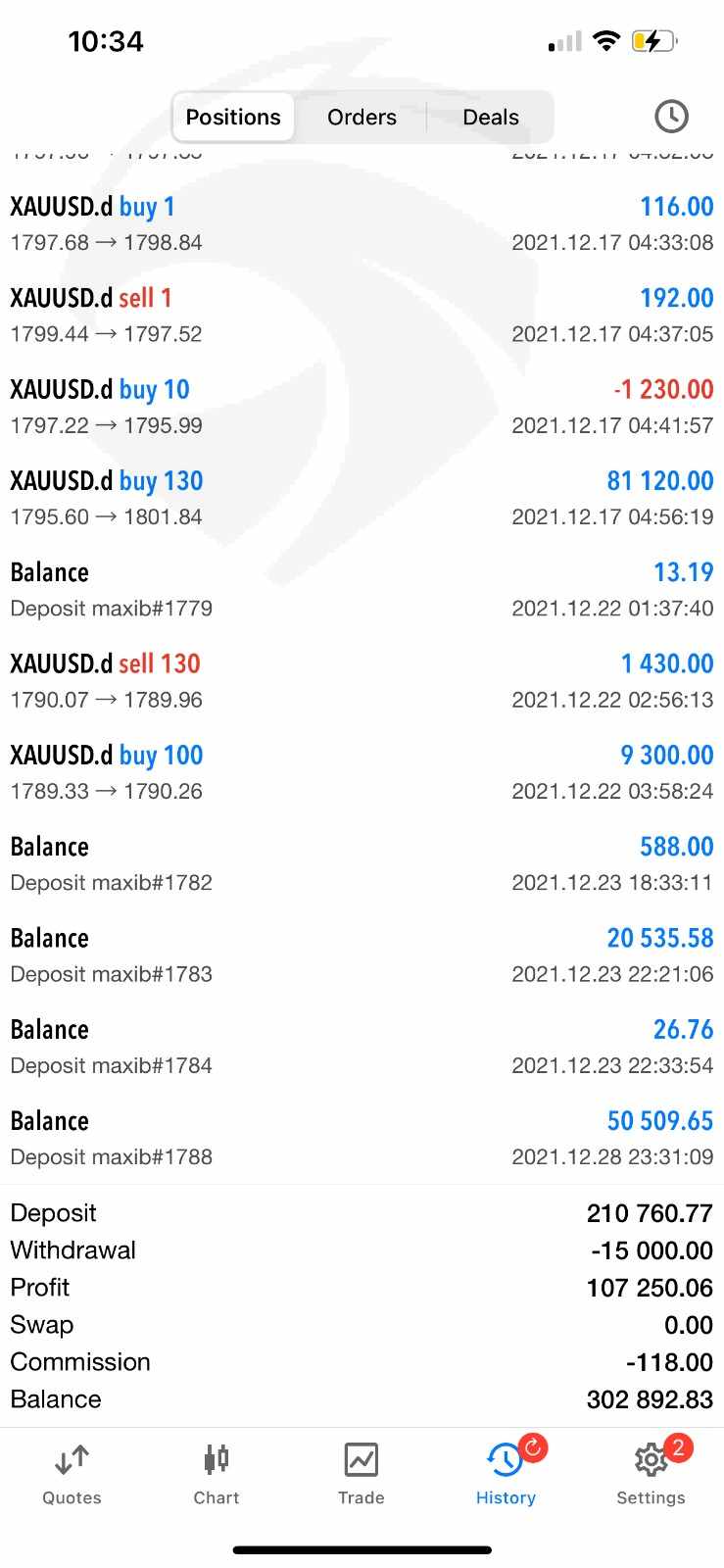Tap the Deposit maxib#1779 balance entry
The image size is (724, 1568).
362,589
